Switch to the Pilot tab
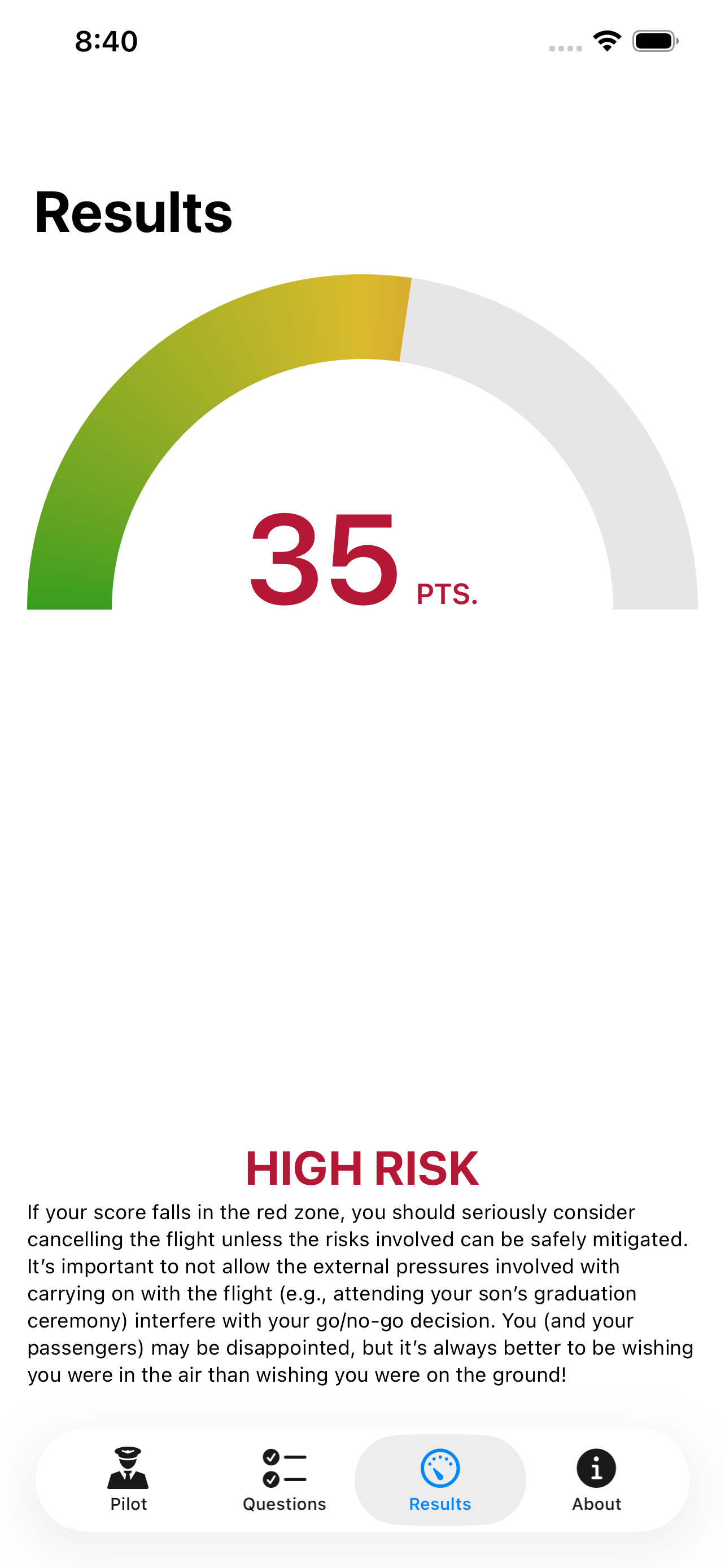The height and width of the screenshot is (1568, 725). click(x=128, y=1485)
